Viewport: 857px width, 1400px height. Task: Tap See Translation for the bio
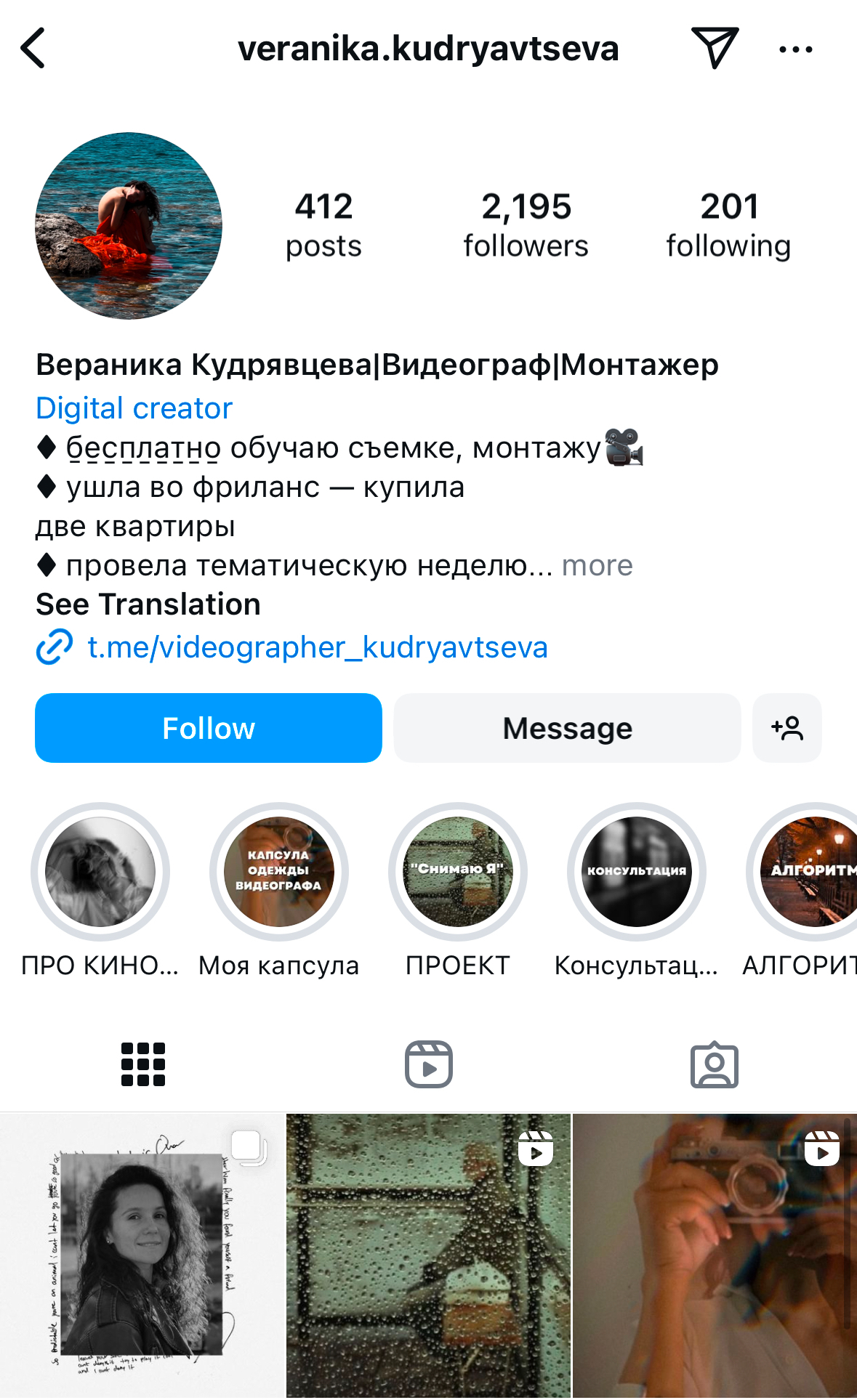[148, 604]
